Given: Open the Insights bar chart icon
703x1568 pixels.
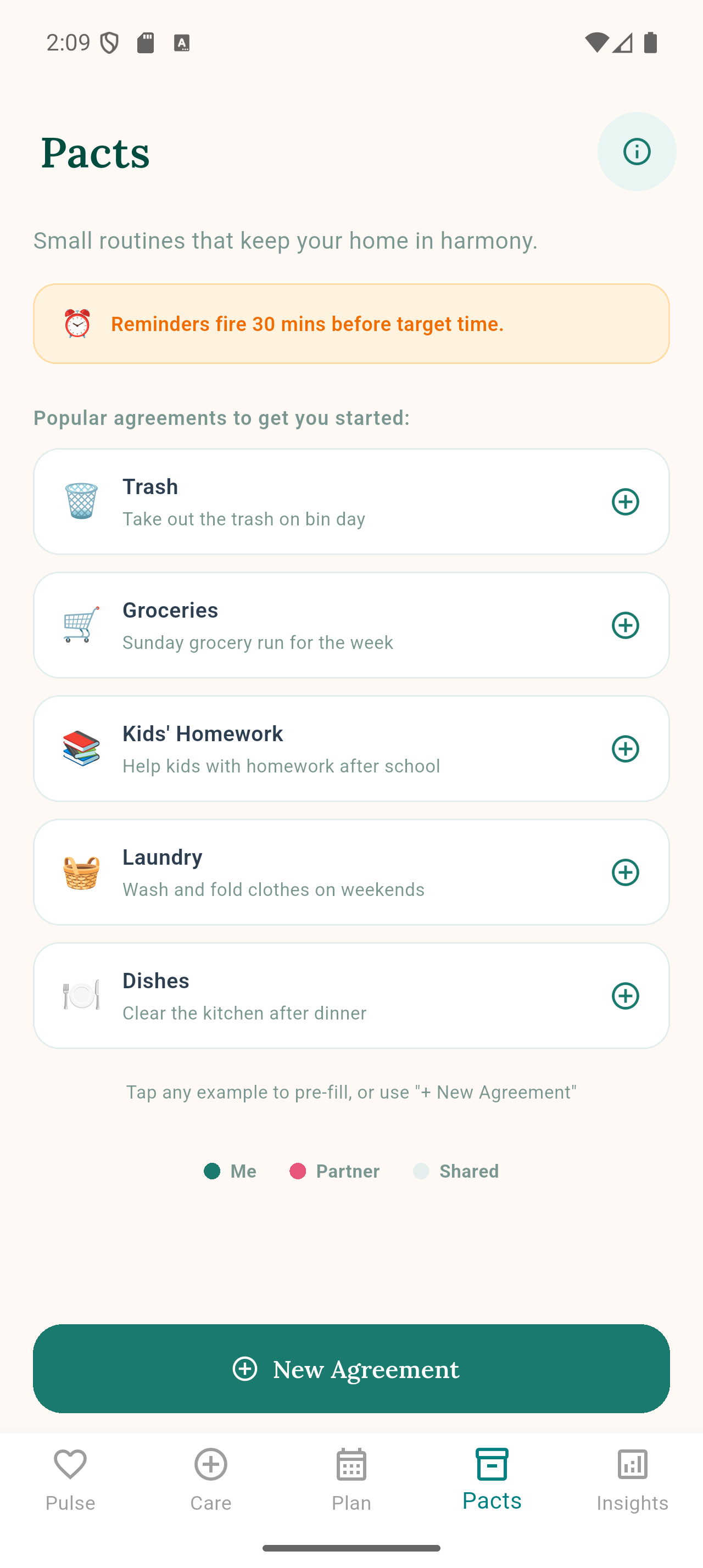Looking at the screenshot, I should coord(632,1464).
